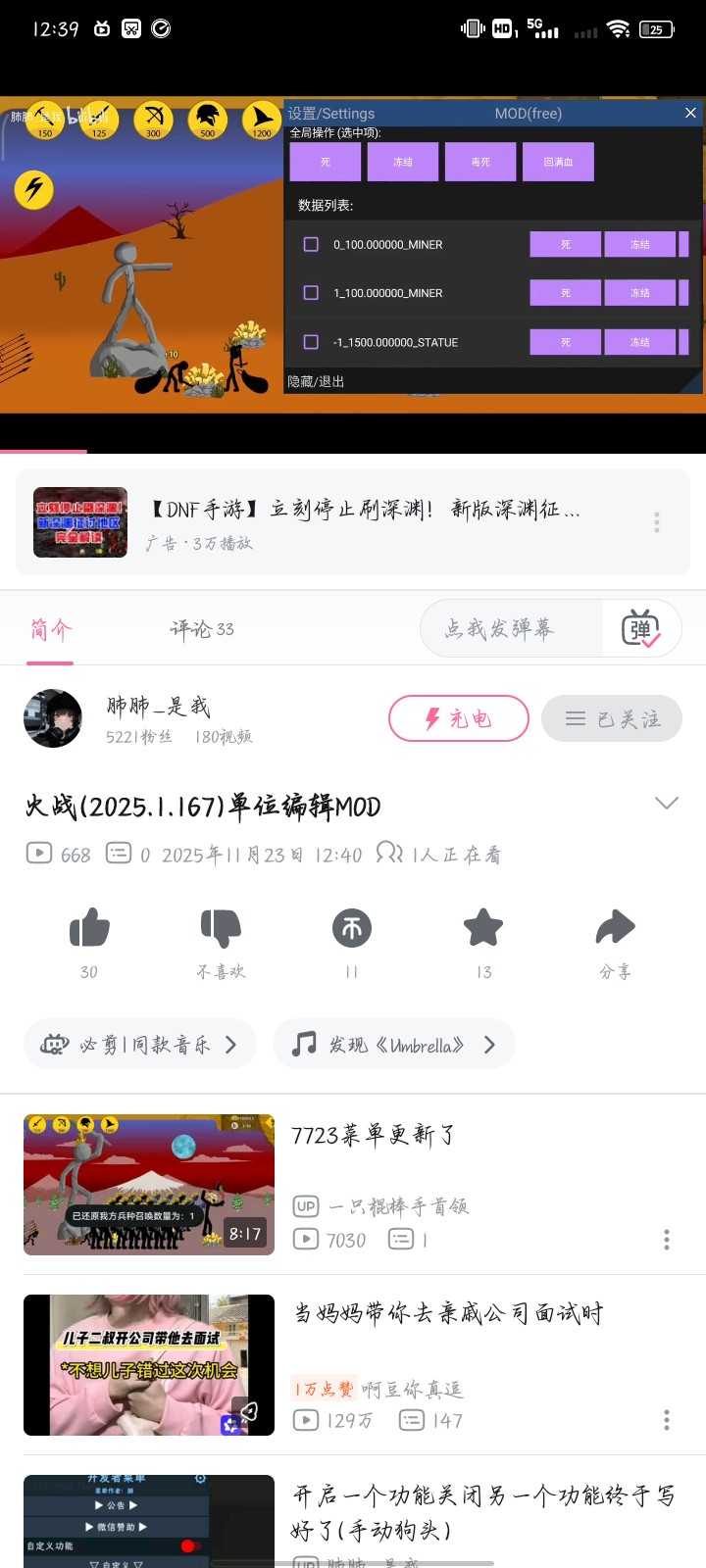
Task: Open the 肺肺_是我 uploader profile avatar
Action: click(53, 718)
